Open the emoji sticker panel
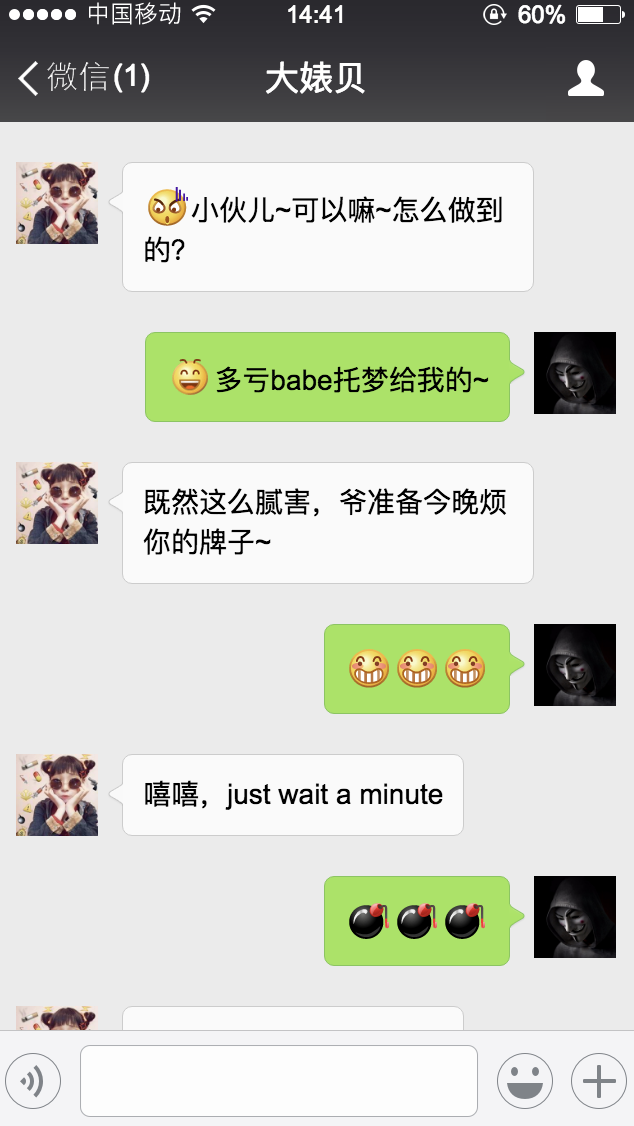 (525, 1081)
